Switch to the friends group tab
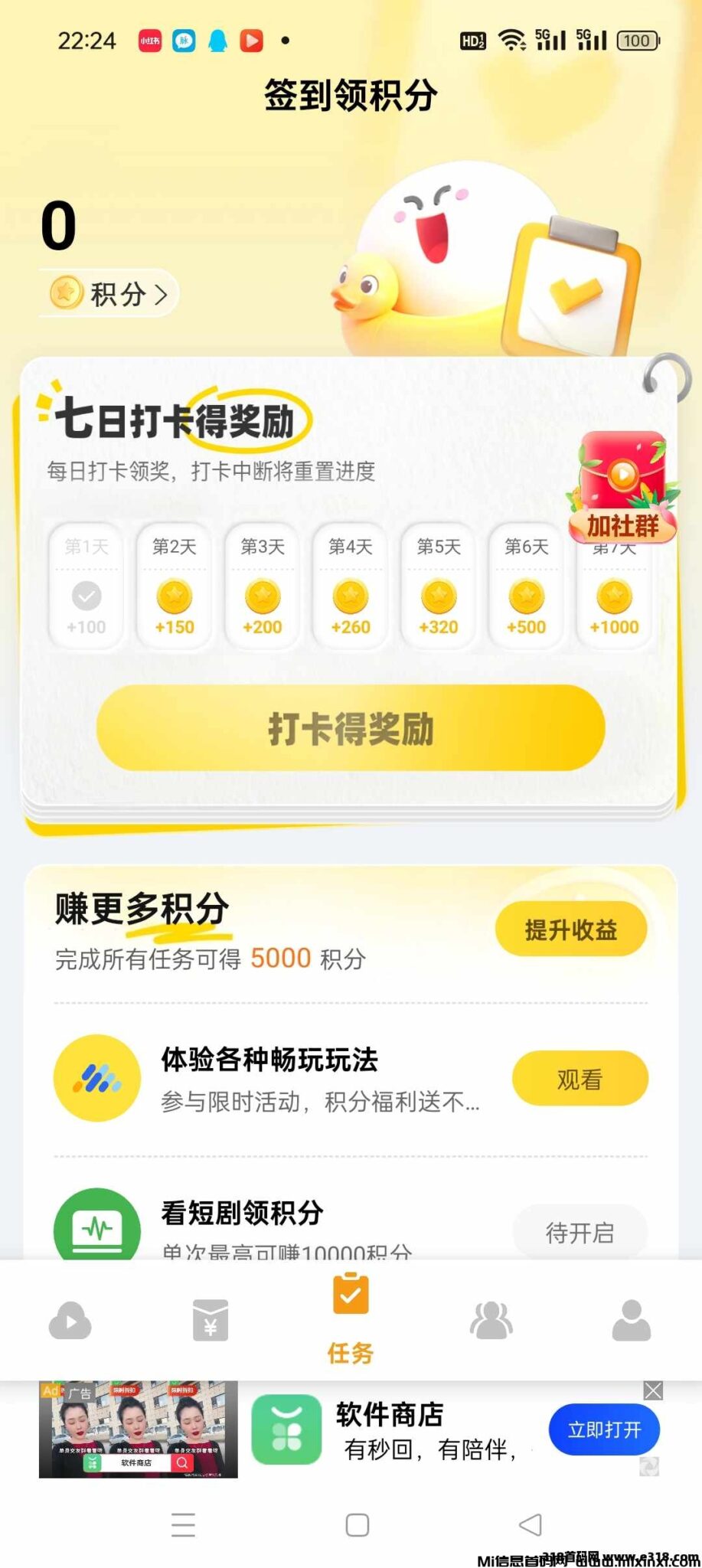702x1568 pixels. click(491, 1321)
